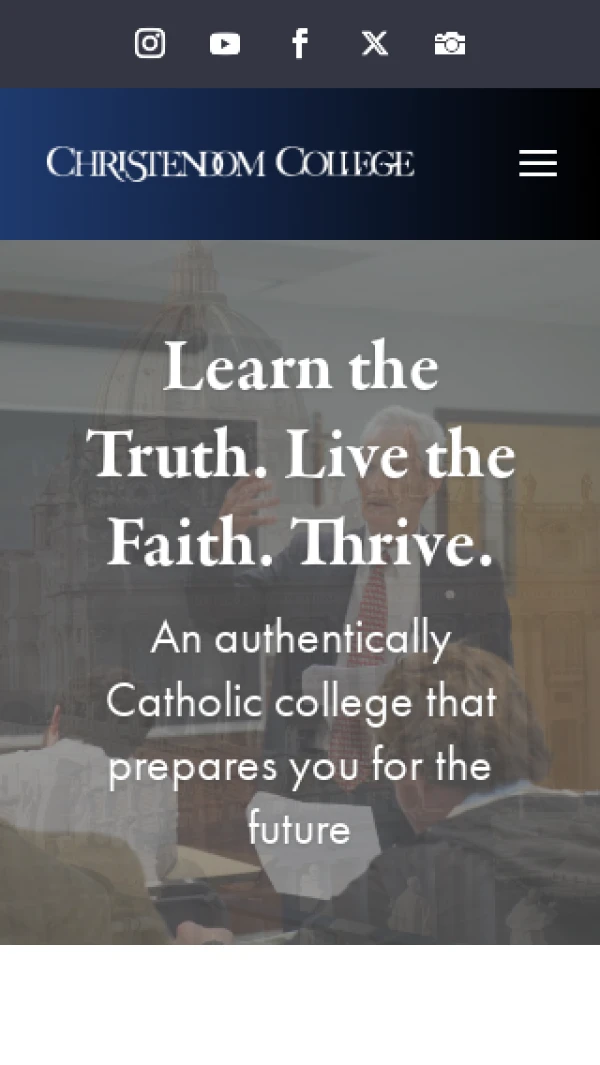Go to the X (Twitter) profile
The width and height of the screenshot is (600, 1065).
point(374,43)
